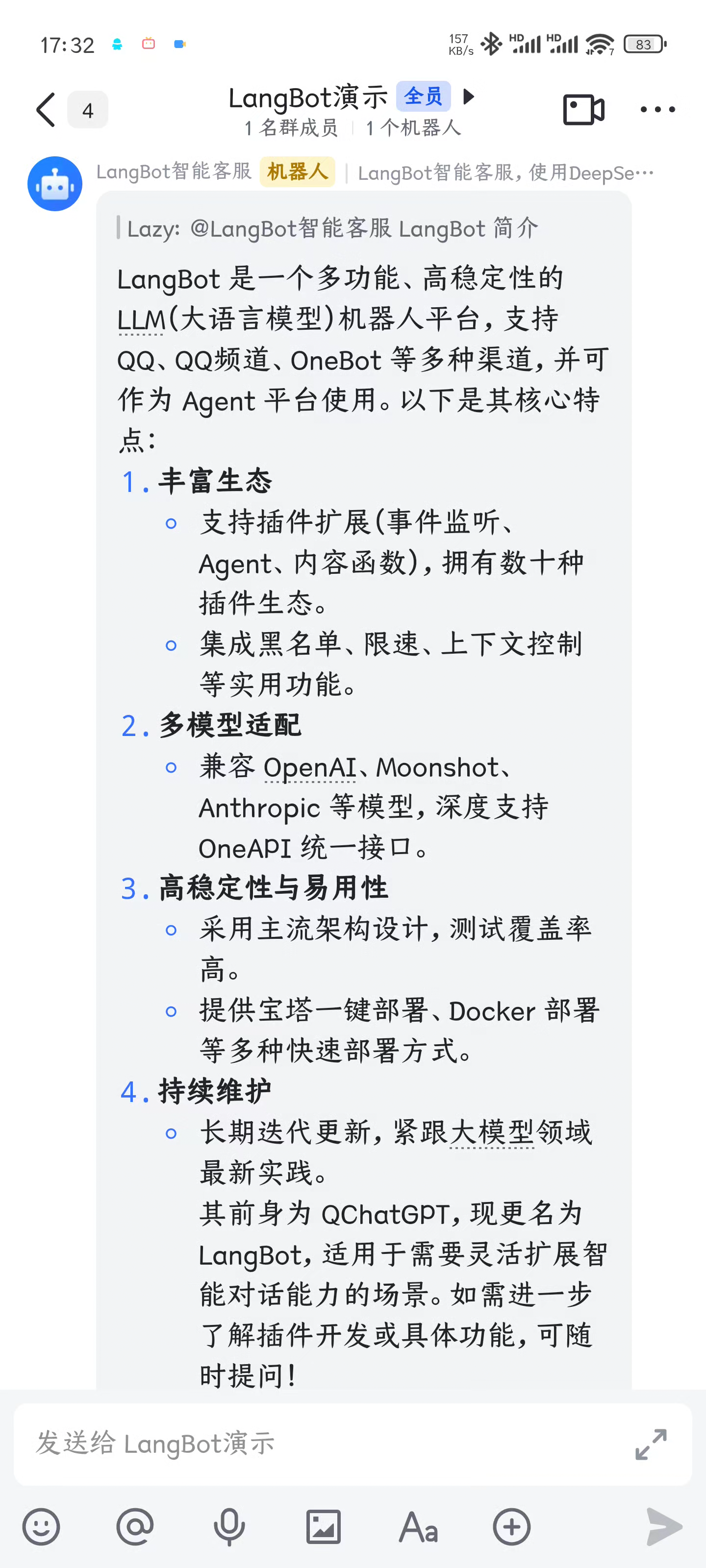The image size is (706, 1568).
Task: Go back to the chat list
Action: pyautogui.click(x=46, y=110)
